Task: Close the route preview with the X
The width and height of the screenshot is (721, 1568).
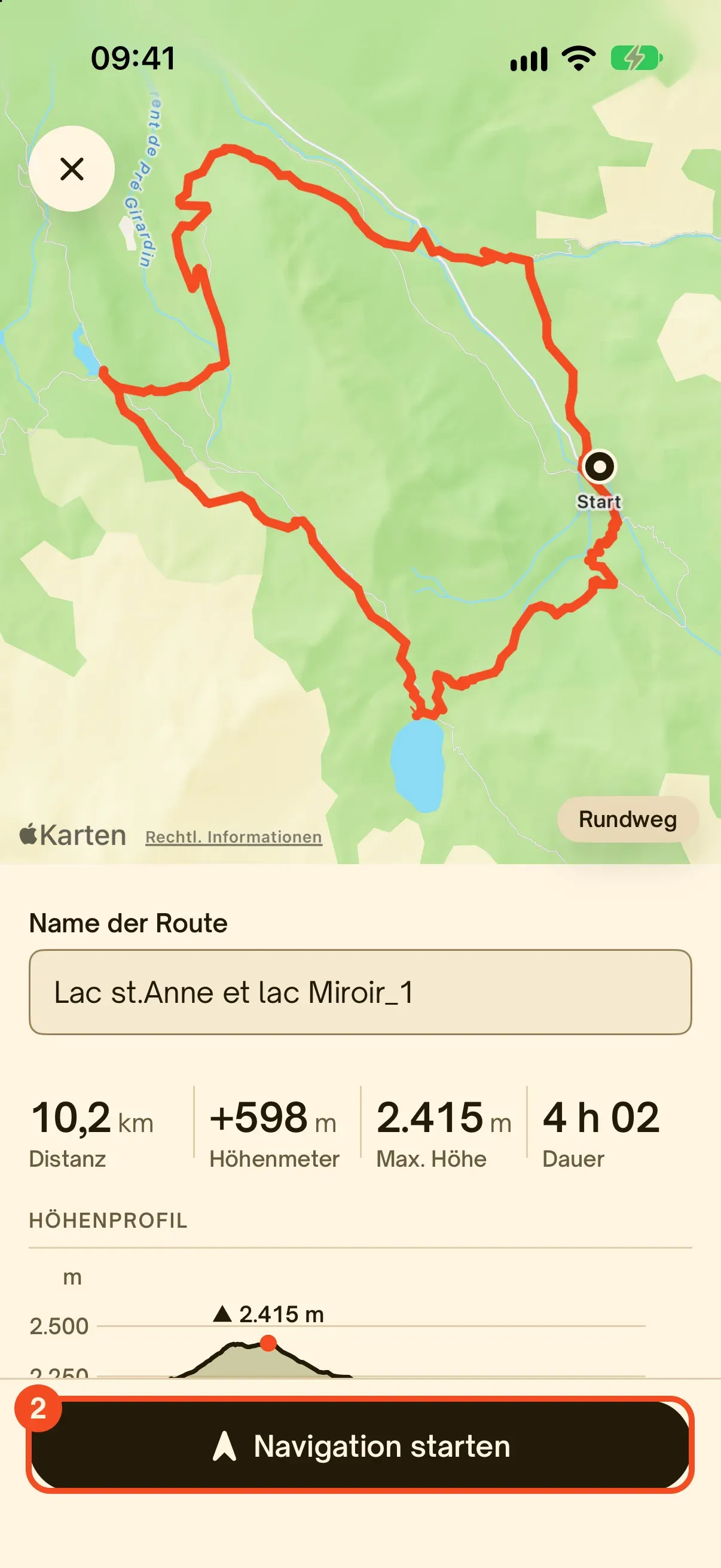Action: 72,169
